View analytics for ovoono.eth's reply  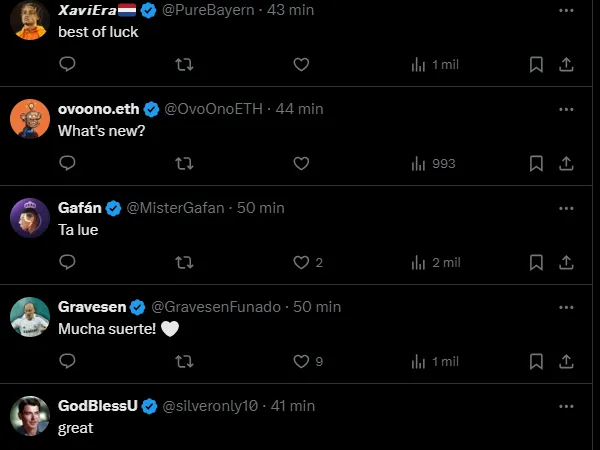pyautogui.click(x=419, y=163)
